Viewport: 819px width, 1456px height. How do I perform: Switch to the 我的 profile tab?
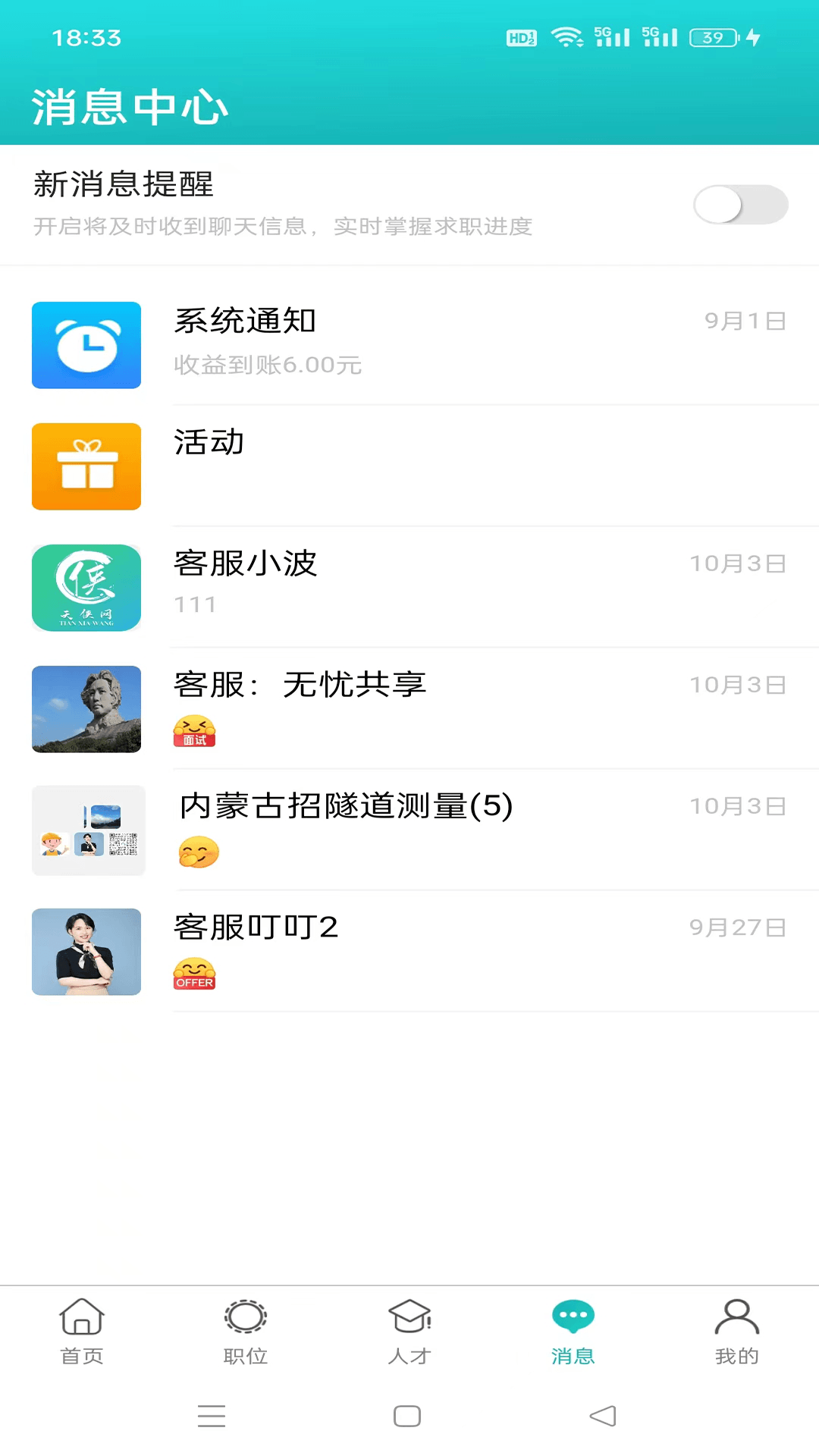coord(736,1332)
